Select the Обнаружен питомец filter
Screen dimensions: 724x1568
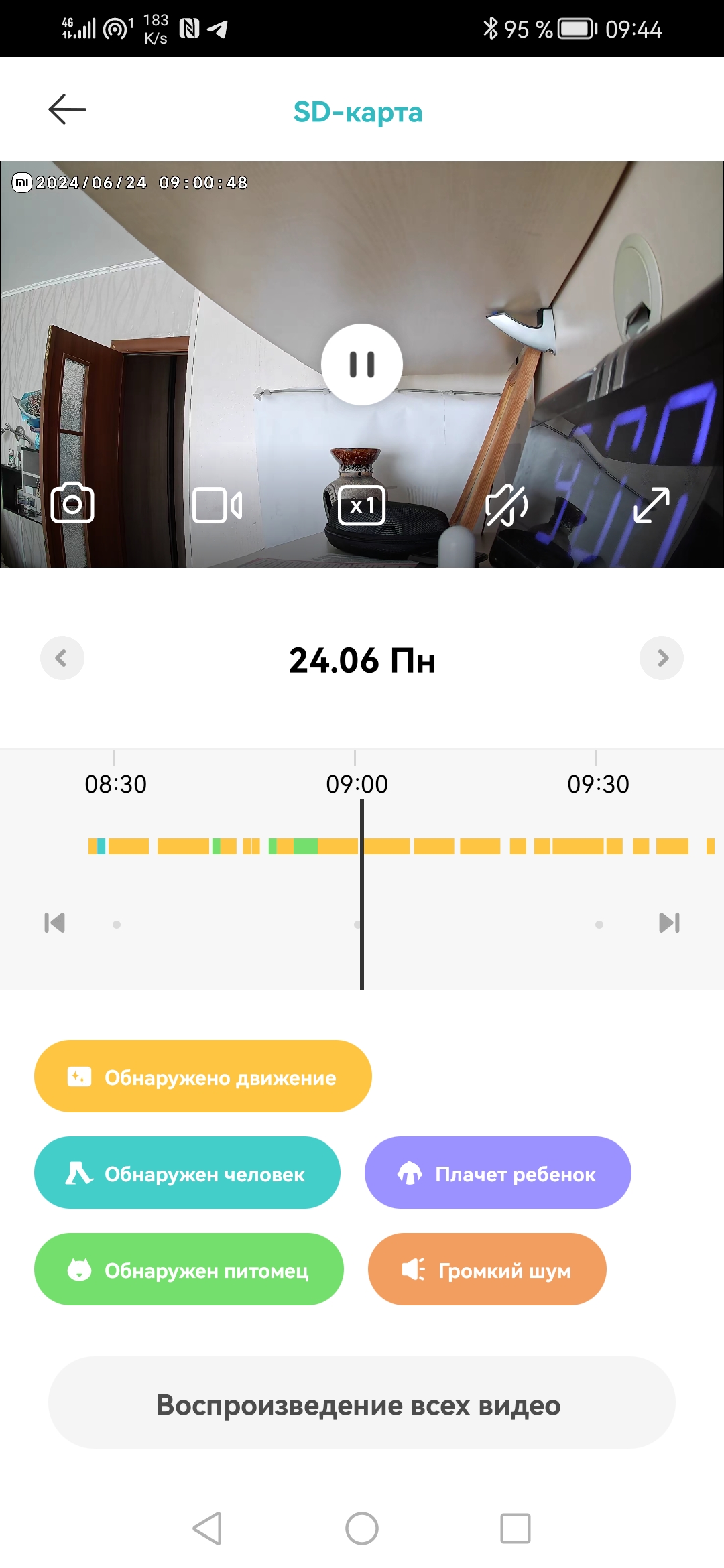[x=188, y=1269]
